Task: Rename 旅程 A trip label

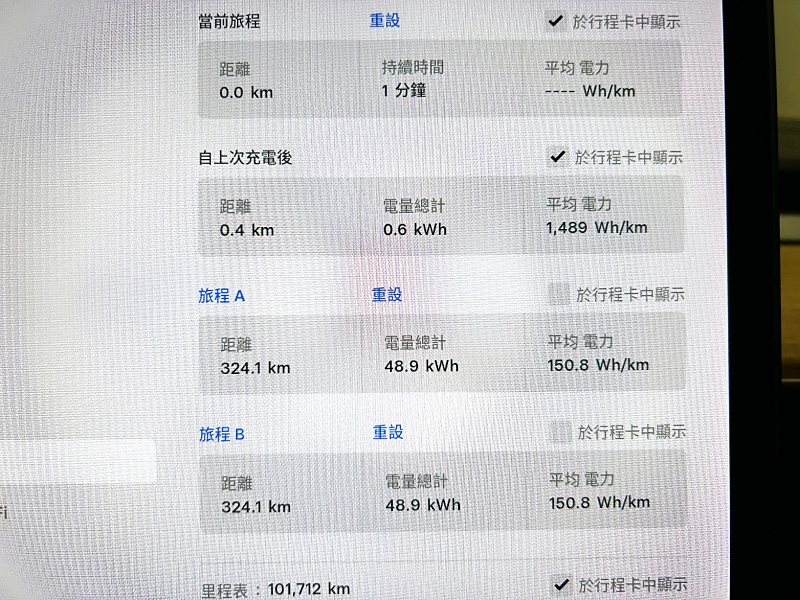Action: pos(222,296)
